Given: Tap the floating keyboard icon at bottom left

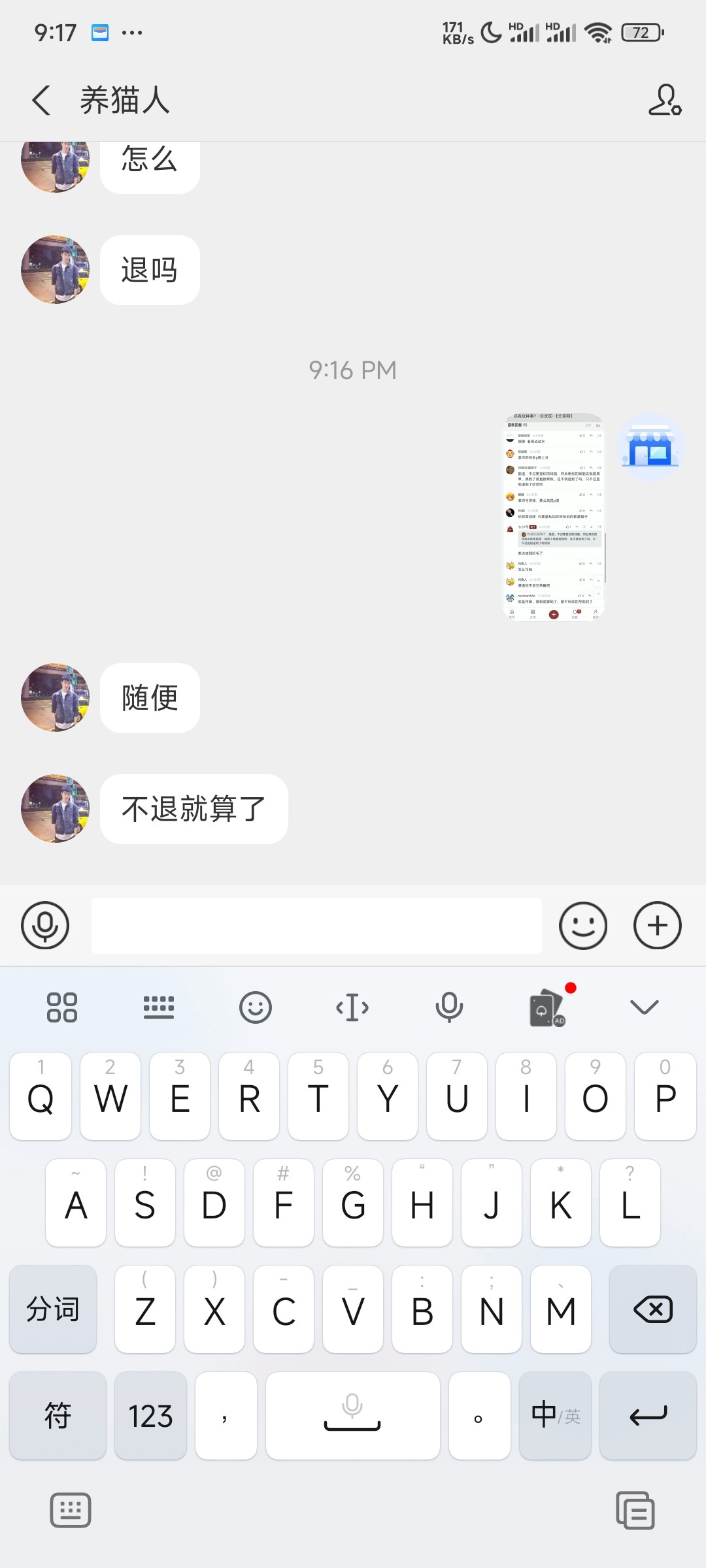Looking at the screenshot, I should (71, 1510).
